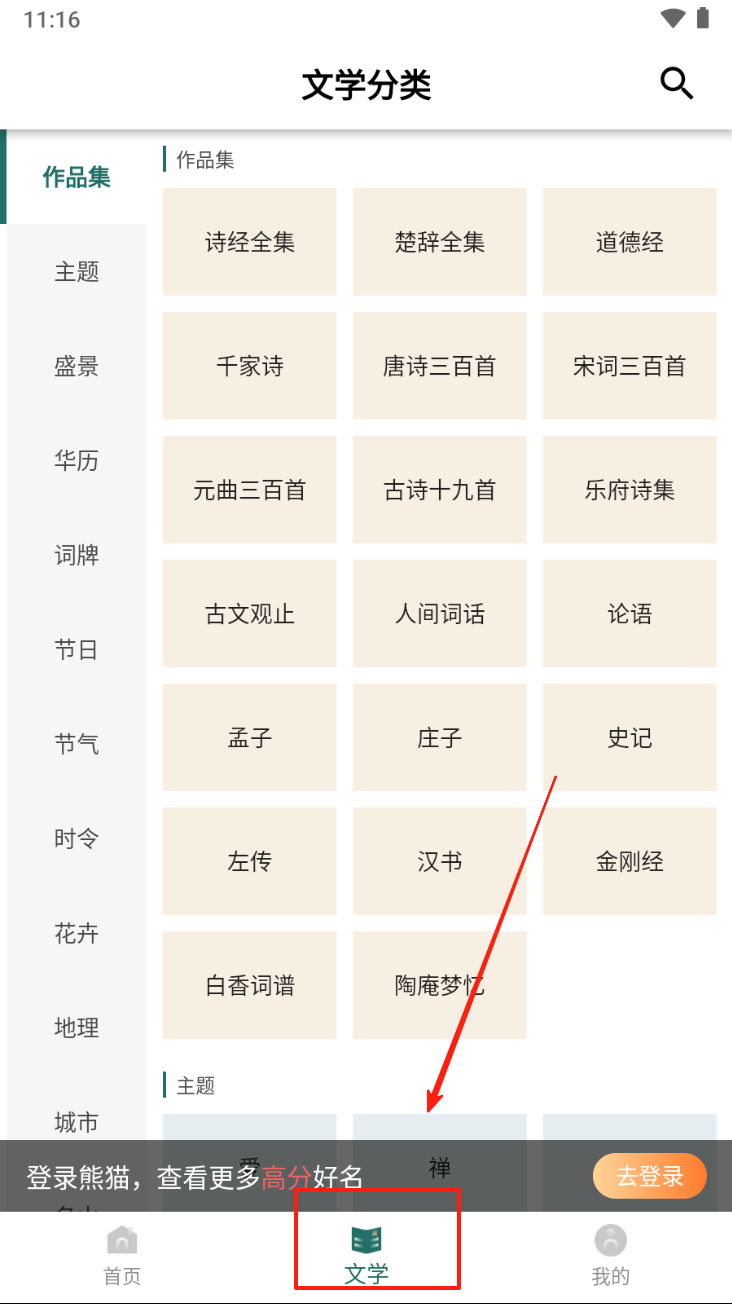The width and height of the screenshot is (732, 1304).
Task: Open the 庄子 tile
Action: (x=440, y=738)
